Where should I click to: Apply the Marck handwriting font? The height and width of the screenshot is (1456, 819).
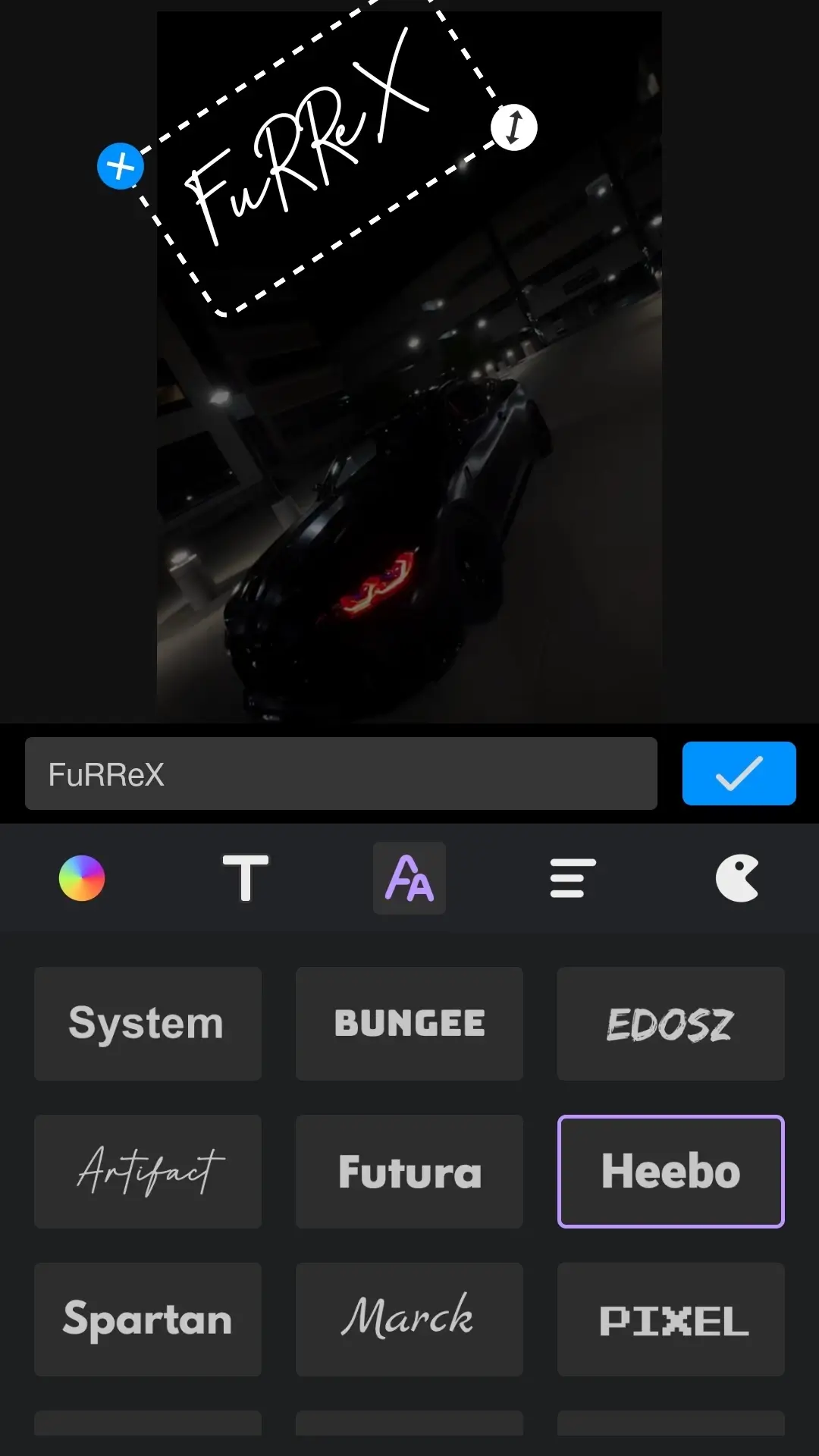(x=409, y=1319)
